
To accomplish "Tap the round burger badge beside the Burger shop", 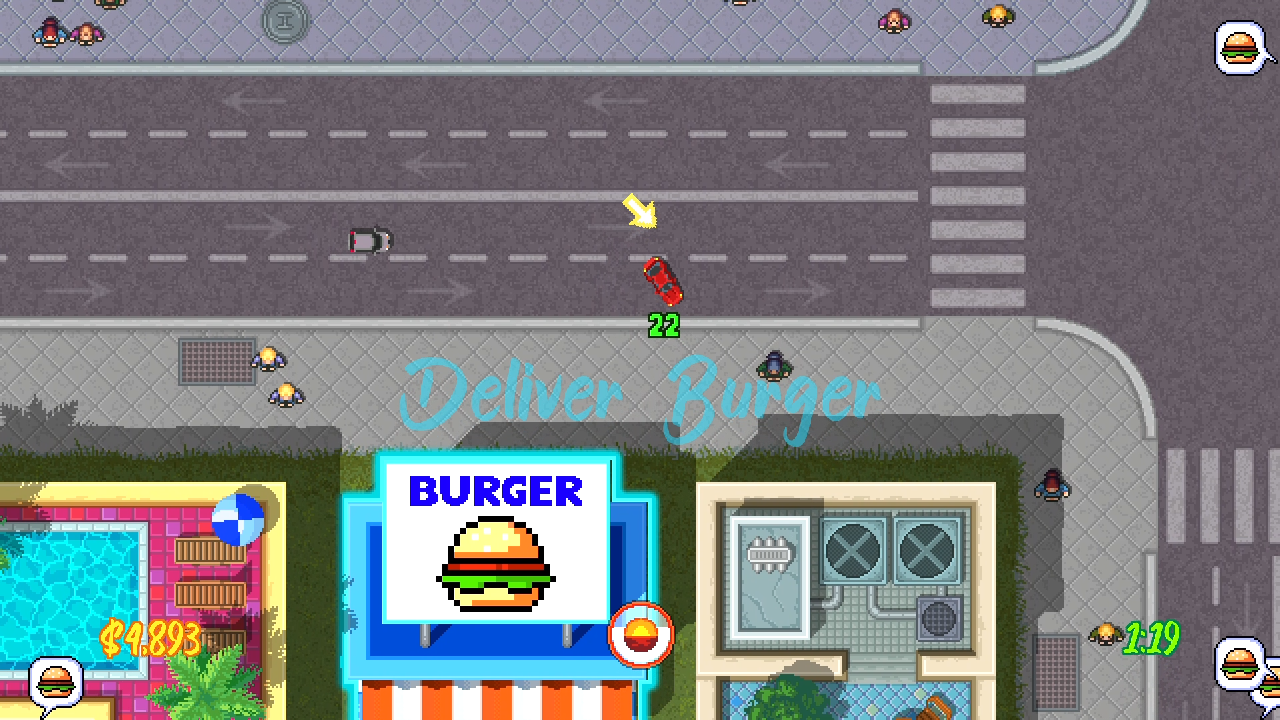I will [x=641, y=634].
